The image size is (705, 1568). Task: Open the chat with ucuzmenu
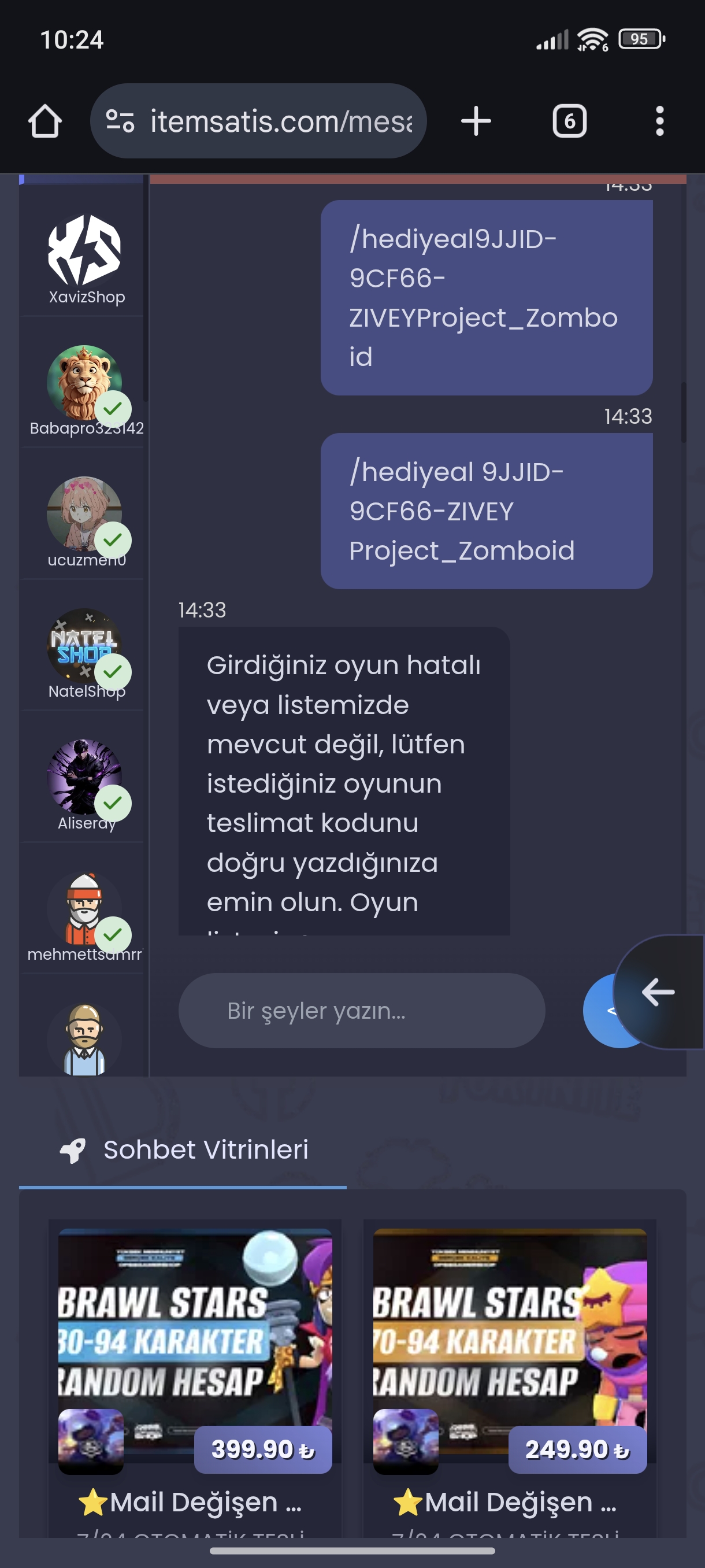(84, 521)
